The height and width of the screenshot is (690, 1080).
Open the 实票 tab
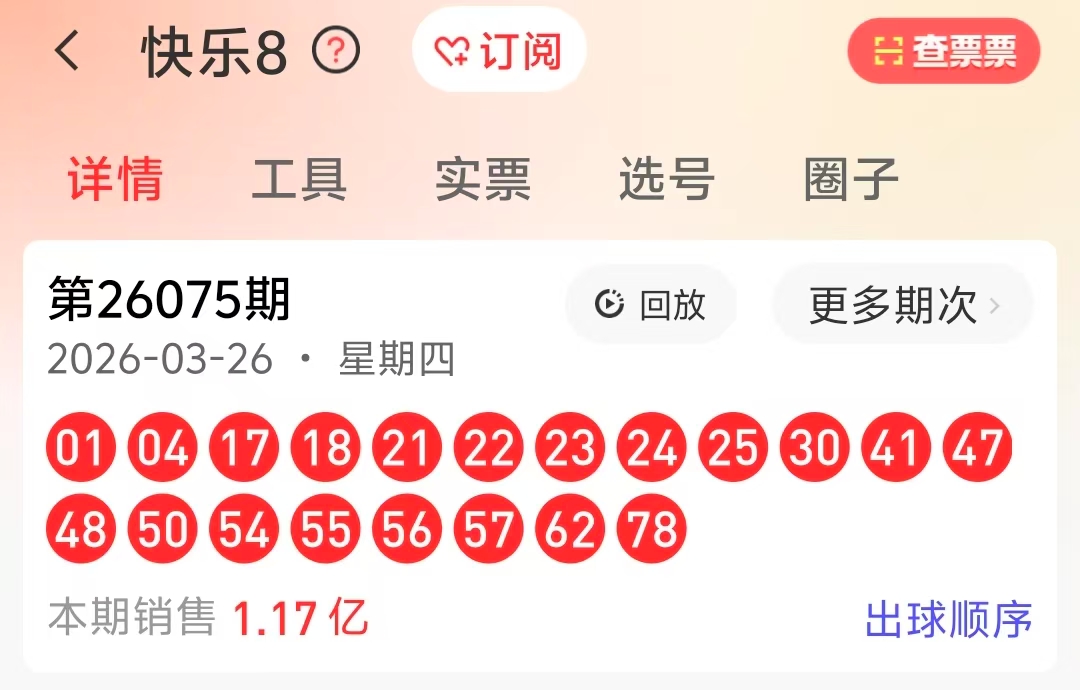(x=483, y=180)
